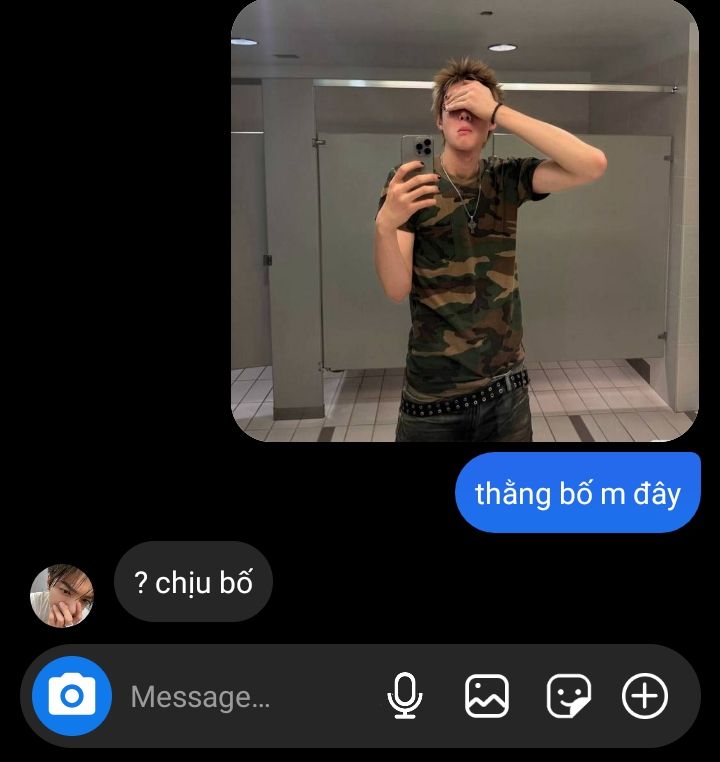Image resolution: width=720 pixels, height=762 pixels.
Task: Open sender's profile picture avatar
Action: (x=62, y=595)
